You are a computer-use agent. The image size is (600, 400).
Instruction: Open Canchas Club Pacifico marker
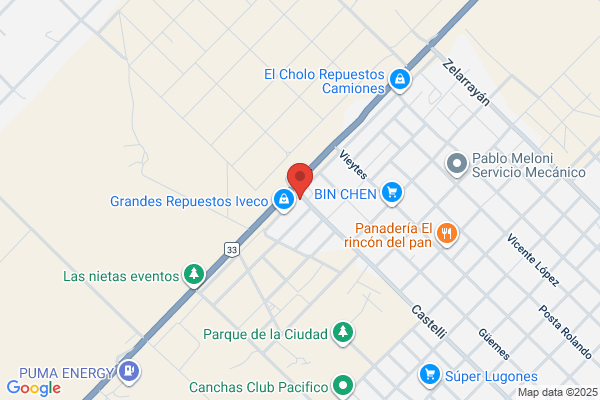point(343,386)
